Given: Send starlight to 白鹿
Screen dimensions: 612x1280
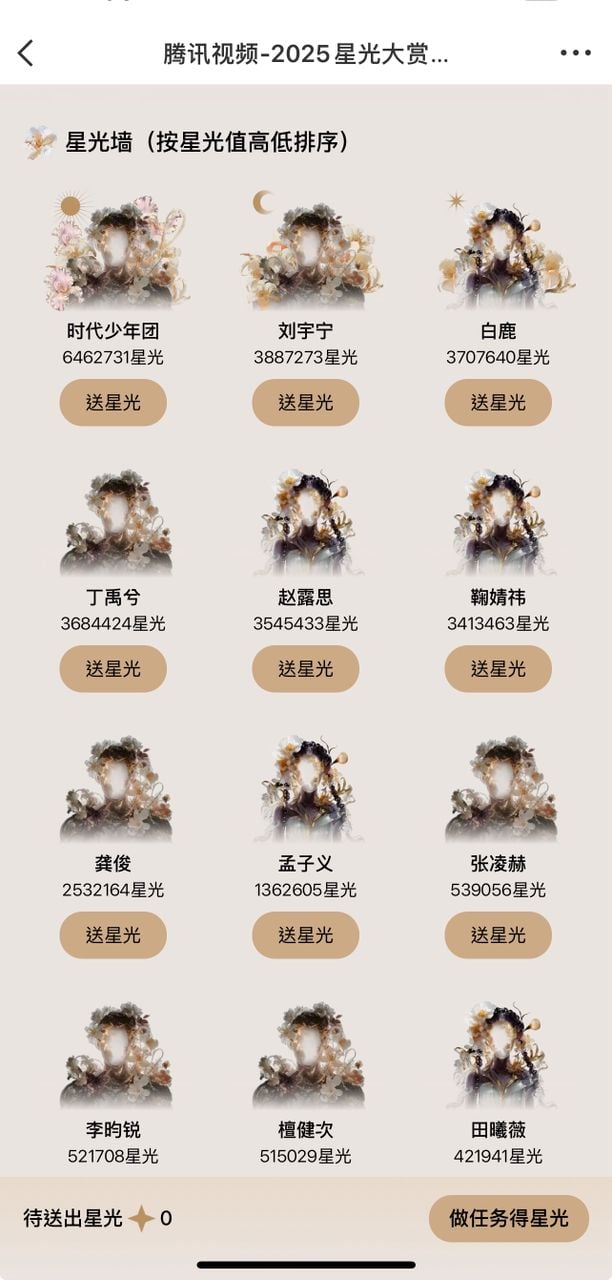Looking at the screenshot, I should 498,402.
